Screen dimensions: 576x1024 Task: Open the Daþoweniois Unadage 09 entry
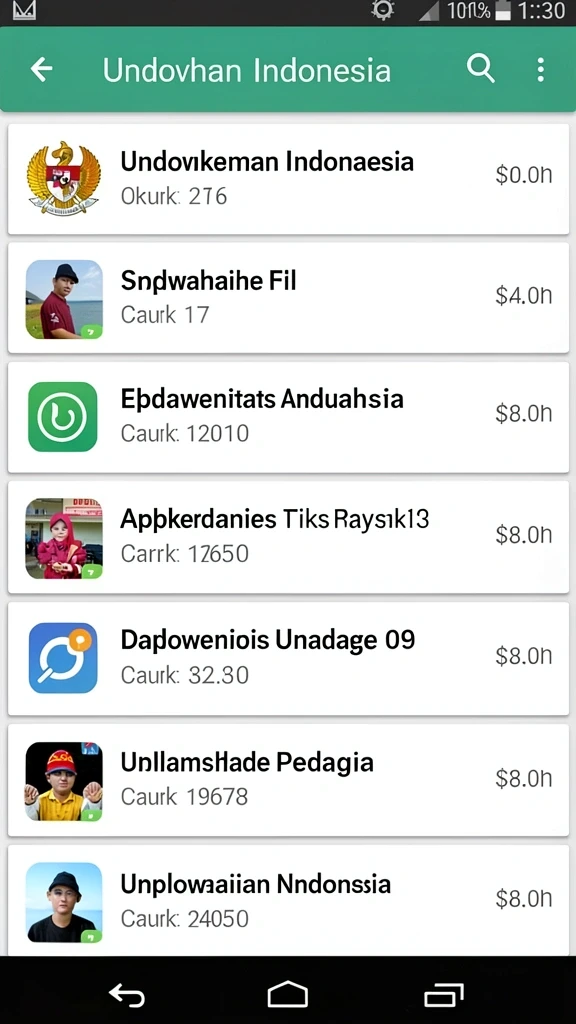point(288,658)
